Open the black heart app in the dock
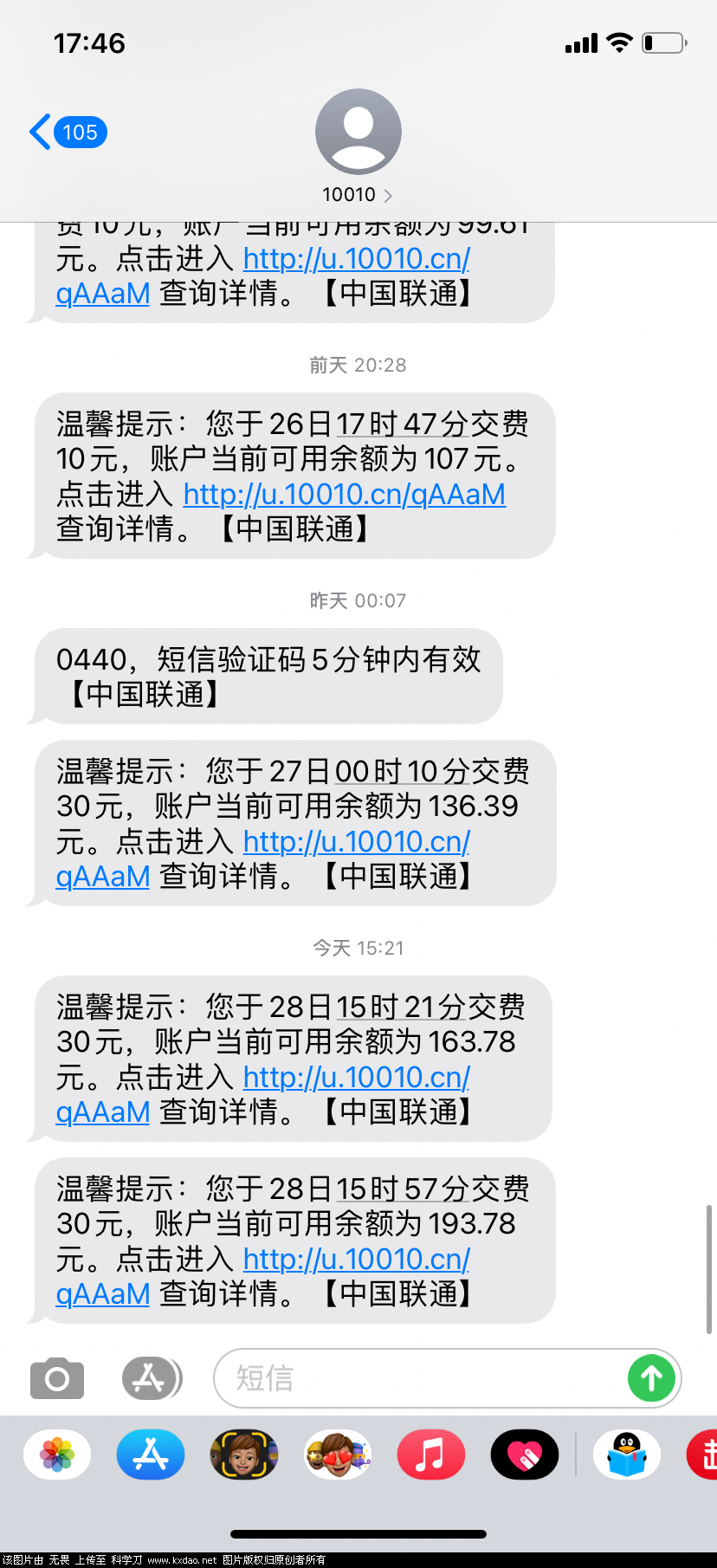Image resolution: width=717 pixels, height=1568 pixels. pos(524,1455)
